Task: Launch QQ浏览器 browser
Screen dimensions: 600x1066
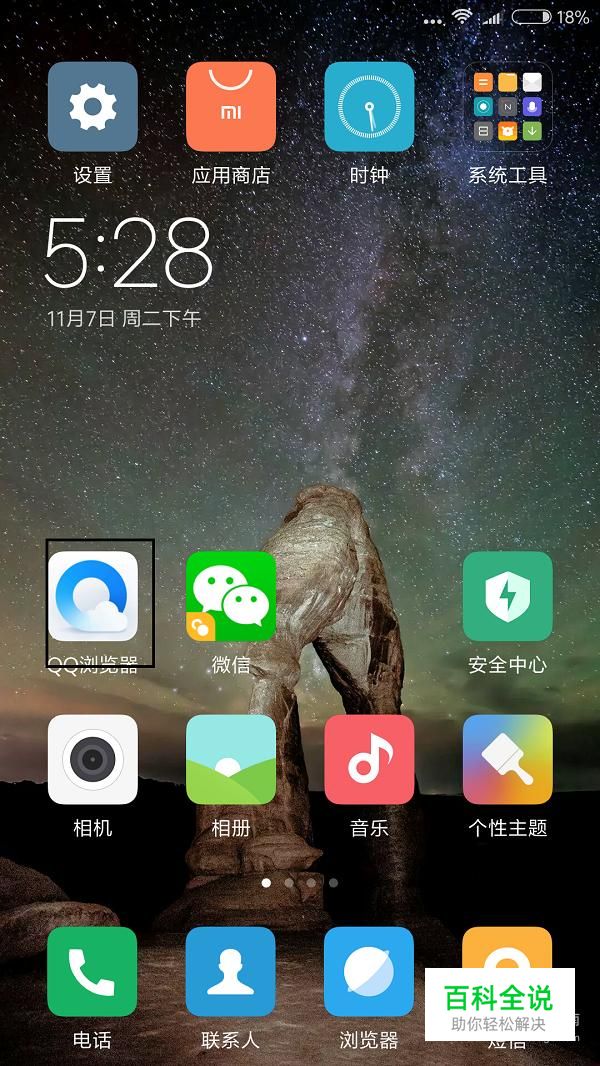Action: click(93, 597)
